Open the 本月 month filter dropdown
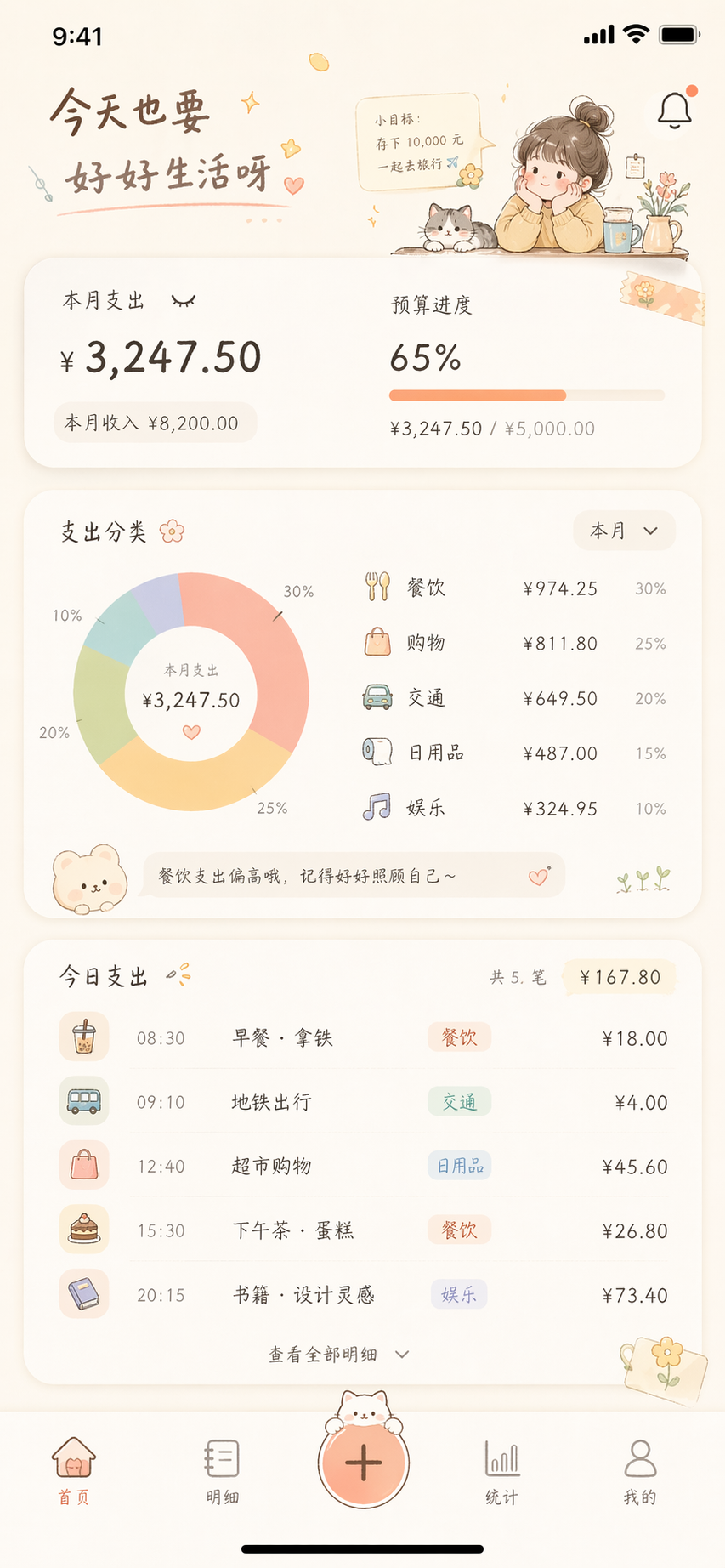725x1568 pixels. 624,531
